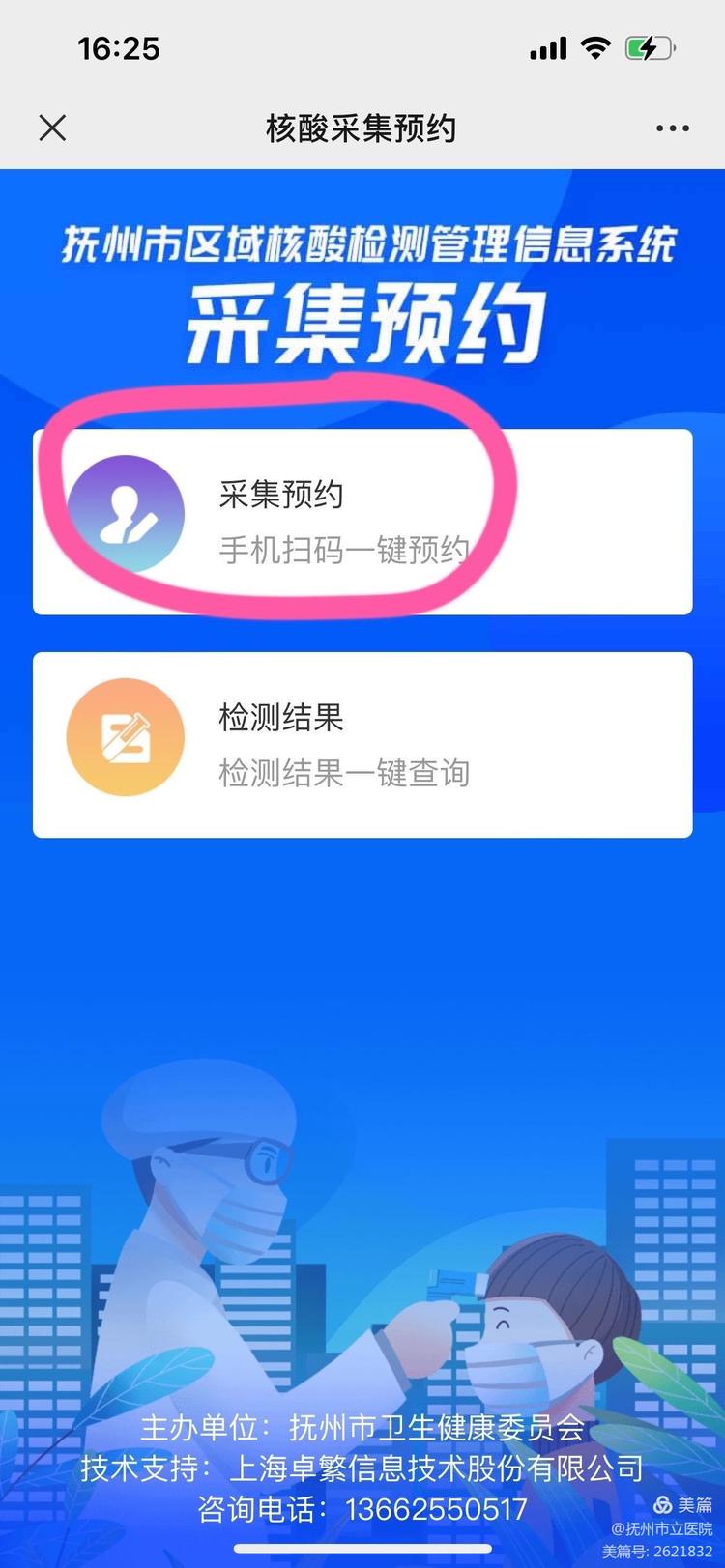This screenshot has width=725, height=1568.
Task: Open the three-dot overflow menu
Action: [672, 128]
